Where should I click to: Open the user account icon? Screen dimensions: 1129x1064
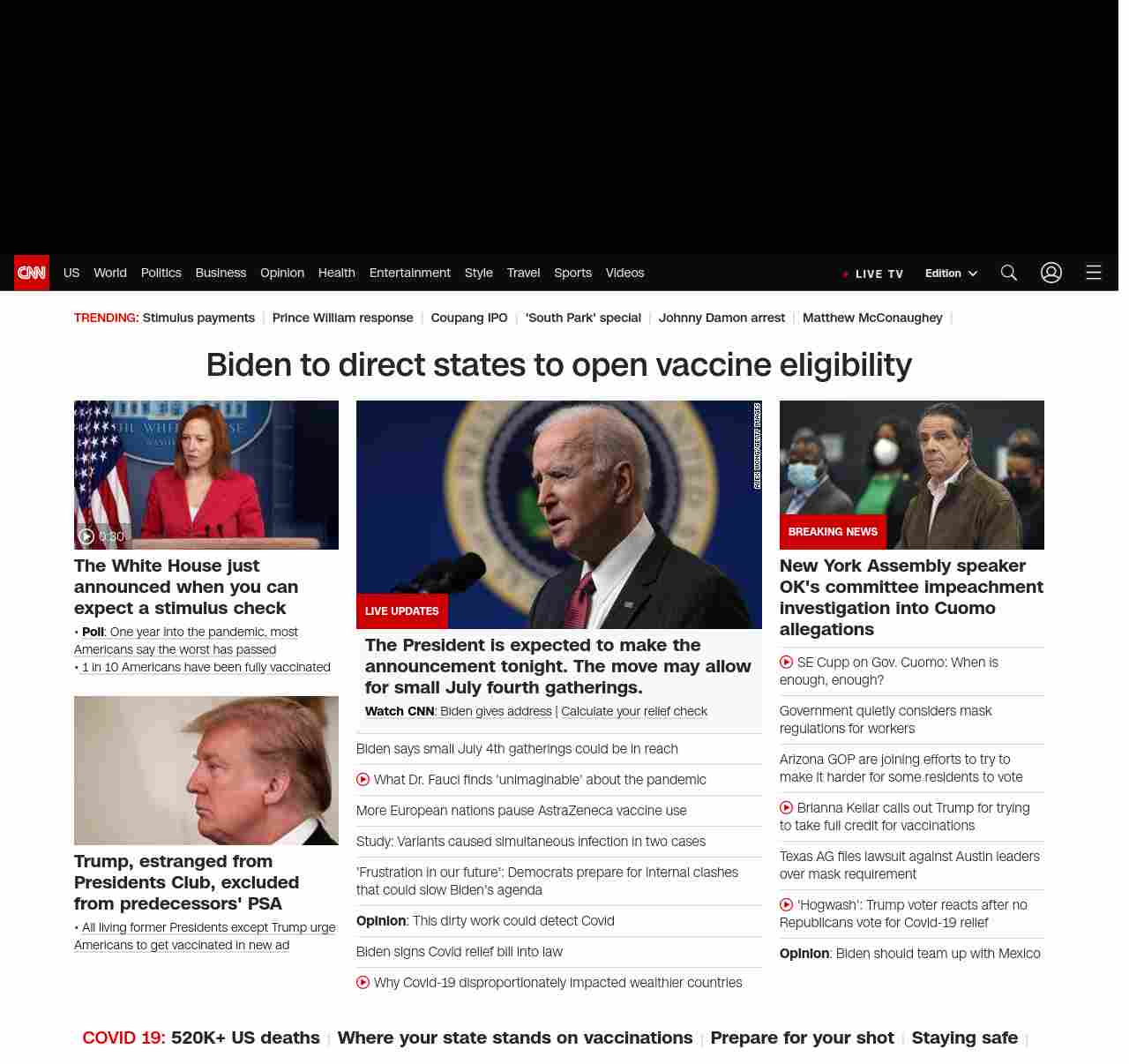pyautogui.click(x=1050, y=273)
